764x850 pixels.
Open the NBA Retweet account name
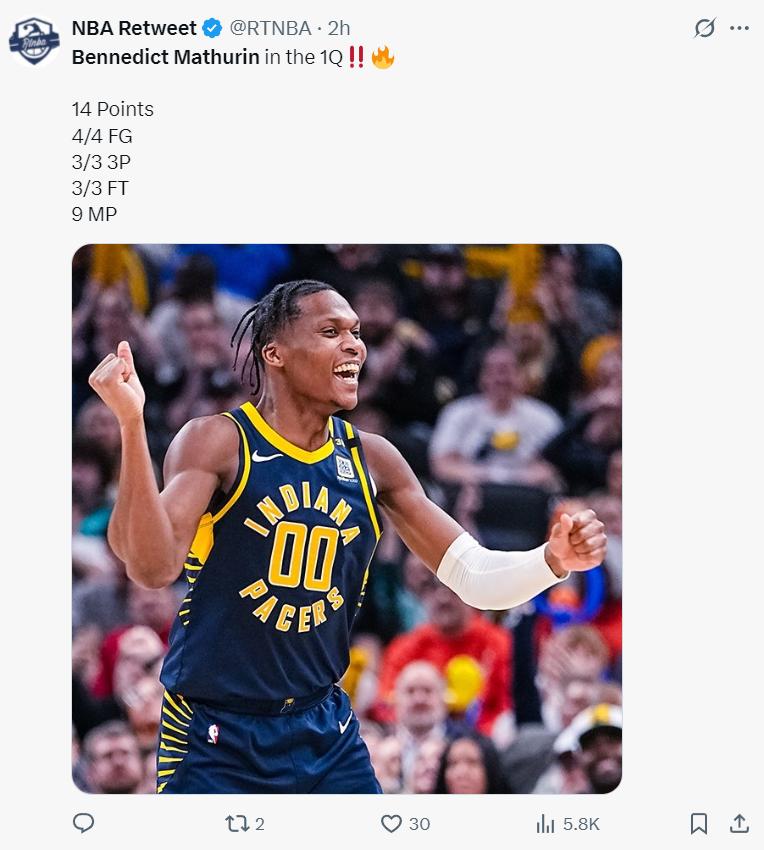point(134,28)
